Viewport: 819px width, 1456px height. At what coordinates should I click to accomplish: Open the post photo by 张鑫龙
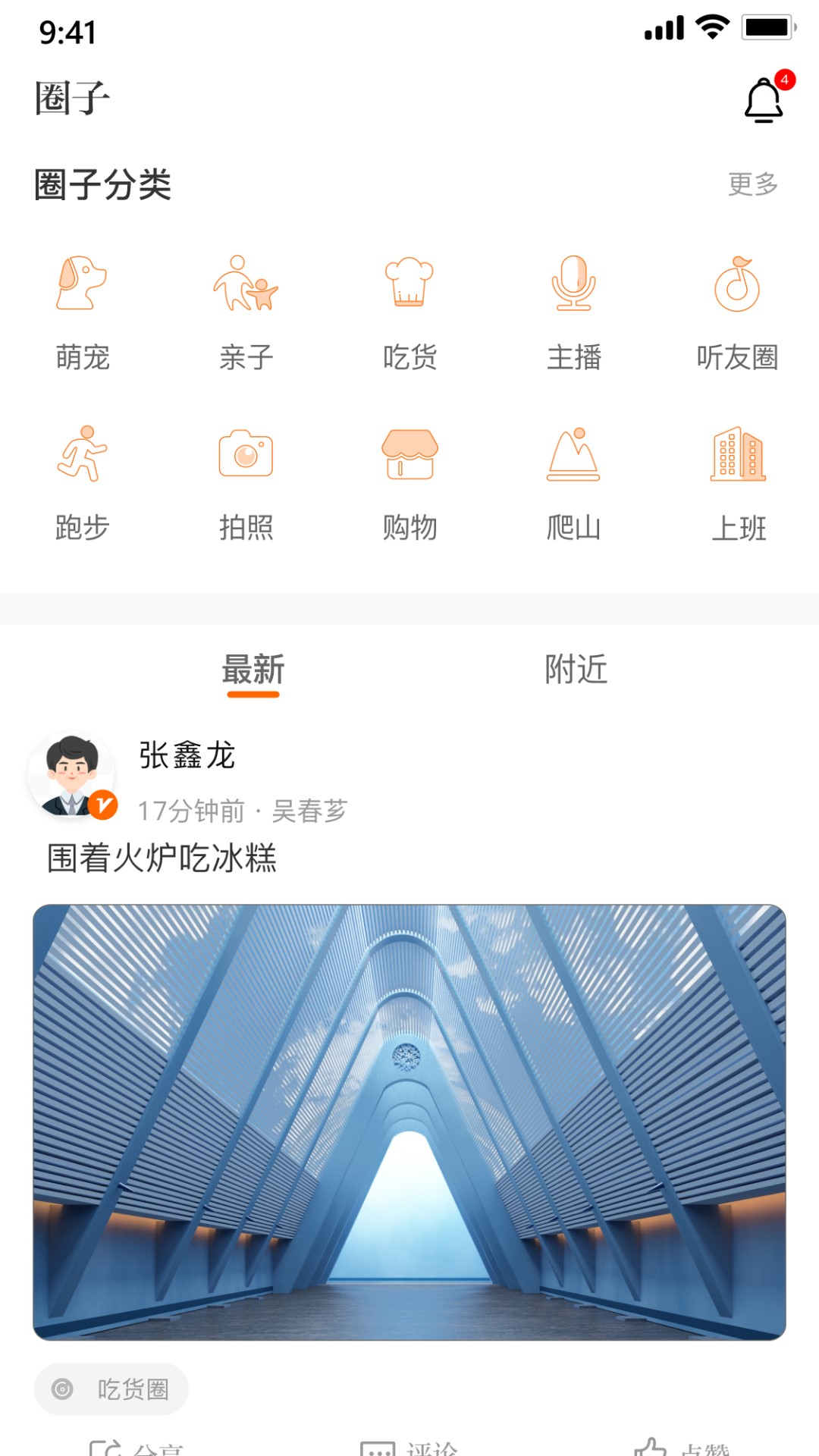coord(409,1122)
